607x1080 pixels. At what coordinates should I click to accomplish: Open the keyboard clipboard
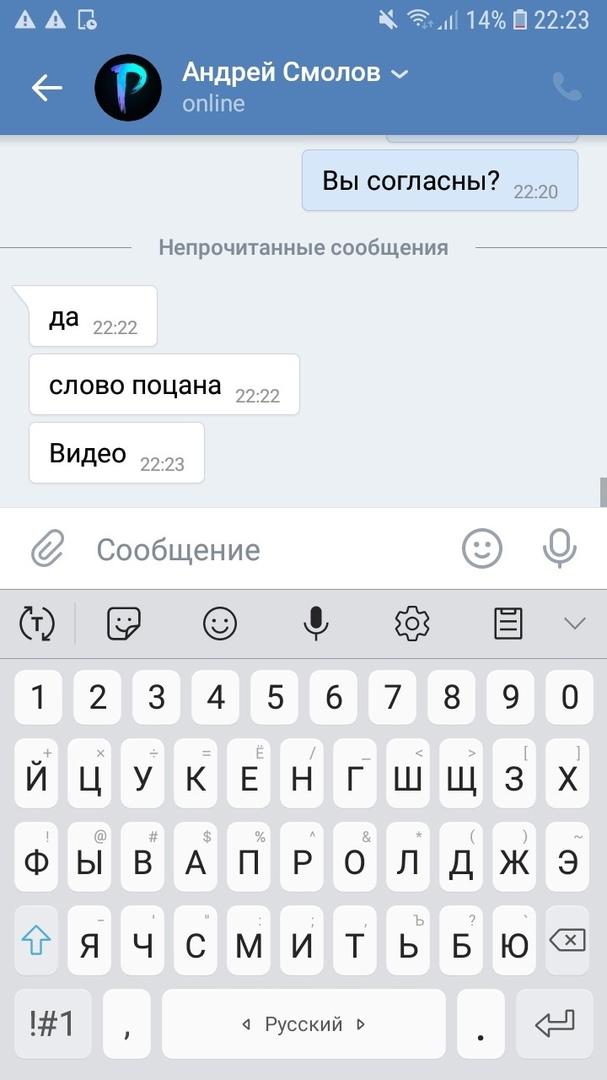pyautogui.click(x=509, y=624)
